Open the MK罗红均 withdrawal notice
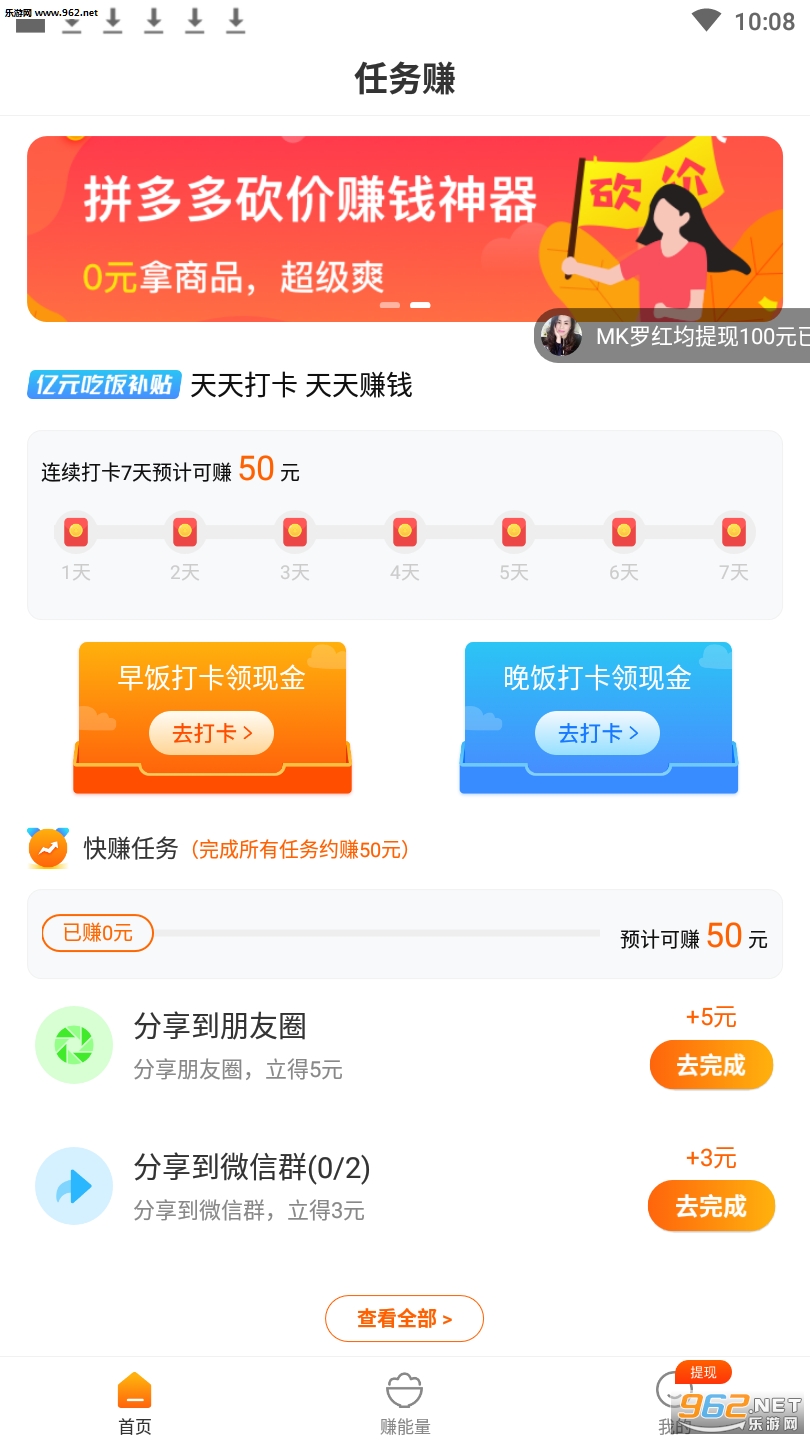The image size is (810, 1440). [x=680, y=336]
